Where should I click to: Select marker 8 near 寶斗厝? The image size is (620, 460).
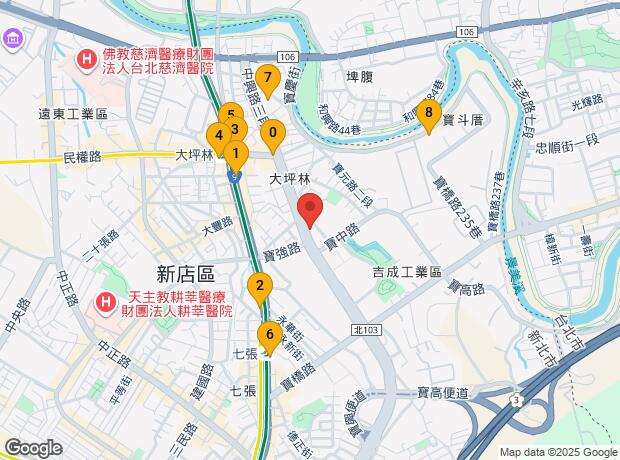point(429,115)
